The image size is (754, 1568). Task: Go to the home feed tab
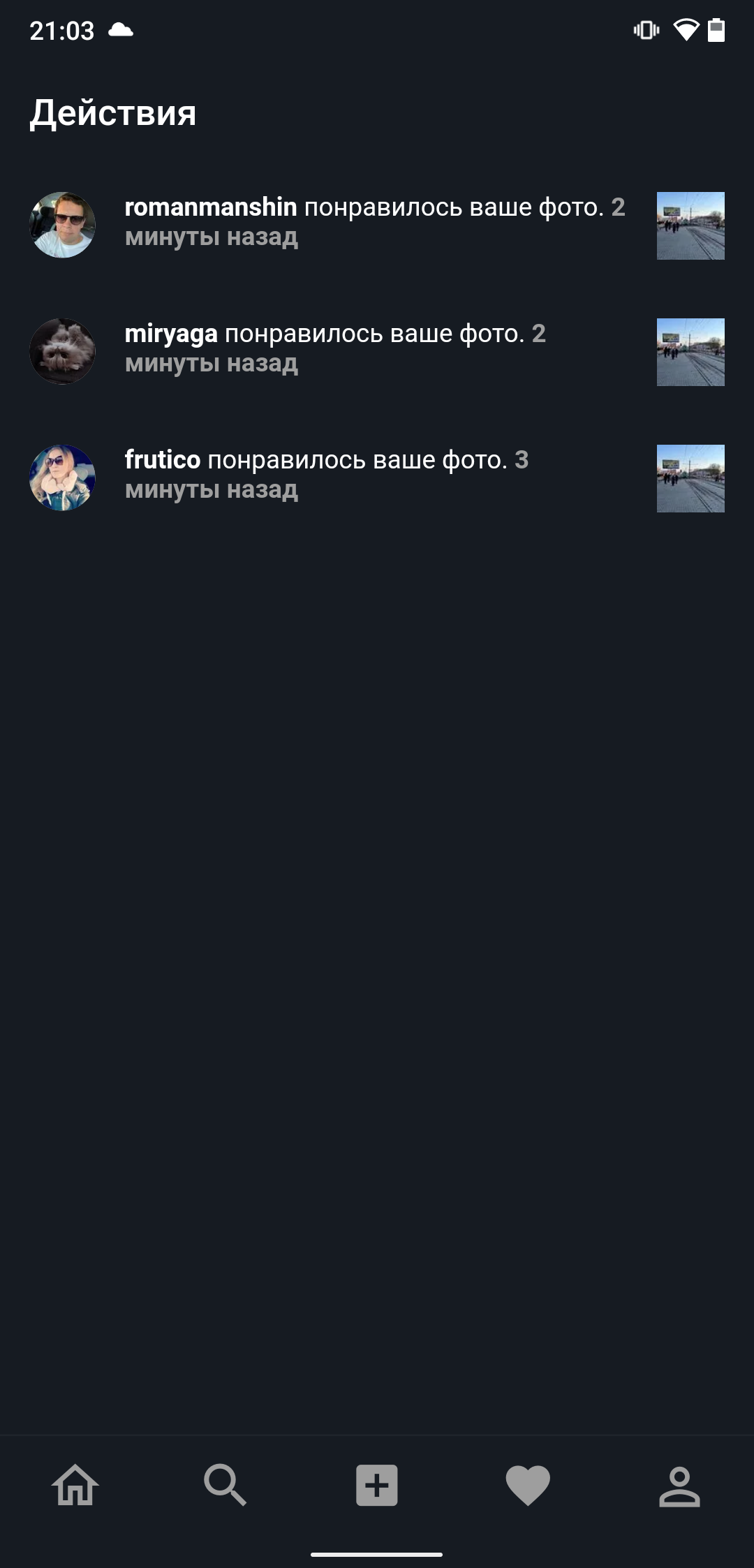(x=75, y=1484)
